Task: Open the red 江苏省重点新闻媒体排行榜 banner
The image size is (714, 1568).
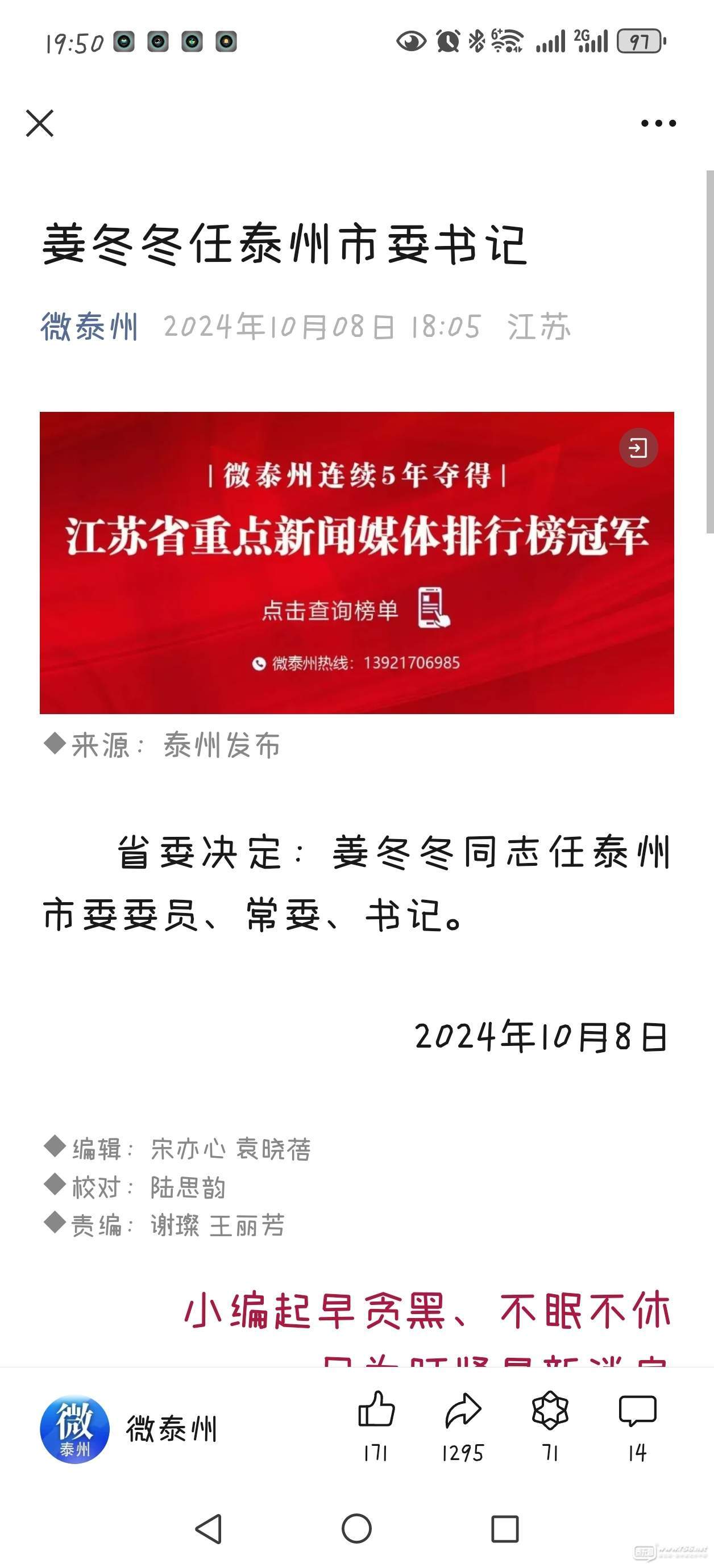Action: coord(356,562)
